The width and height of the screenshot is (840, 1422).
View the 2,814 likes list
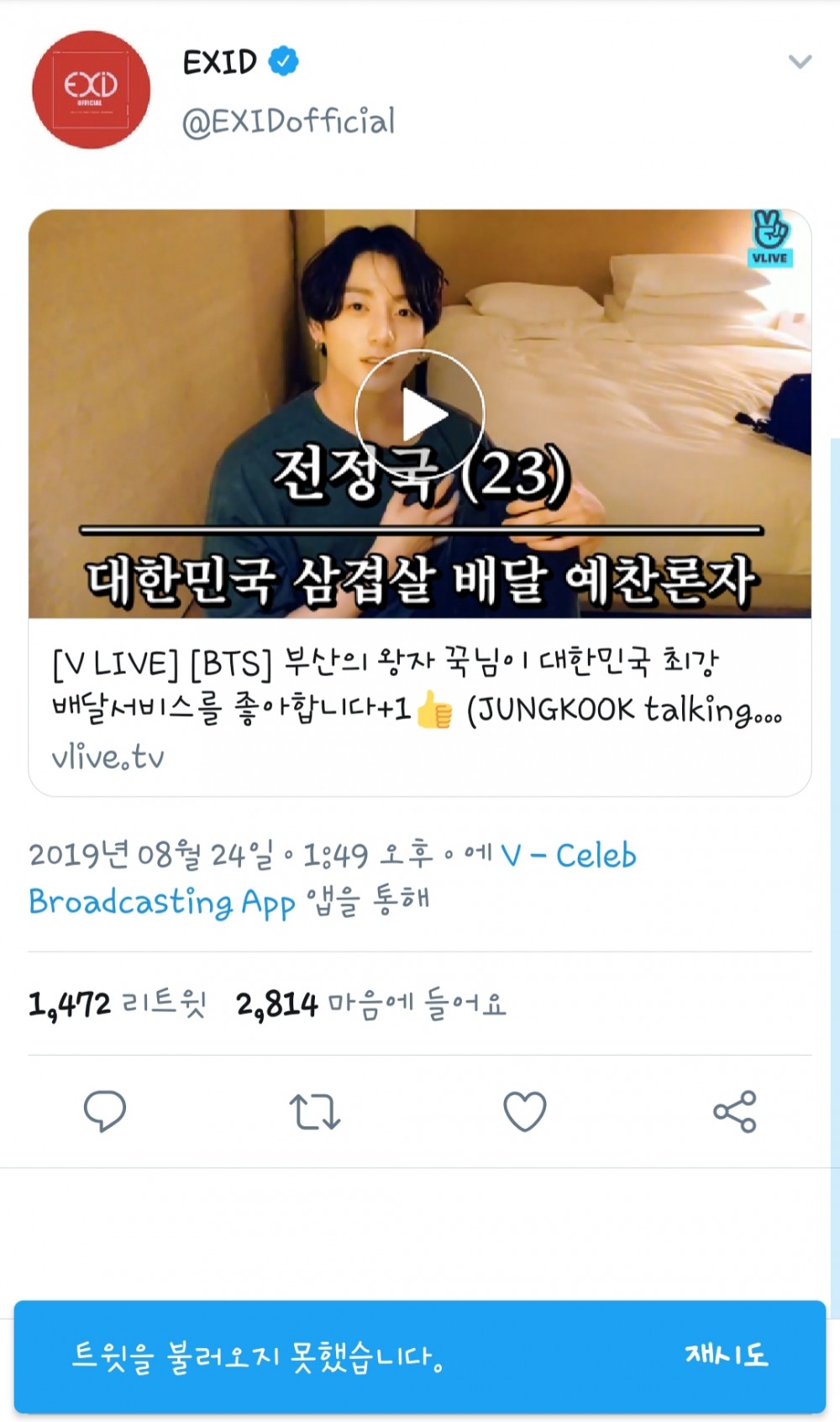(x=370, y=1004)
